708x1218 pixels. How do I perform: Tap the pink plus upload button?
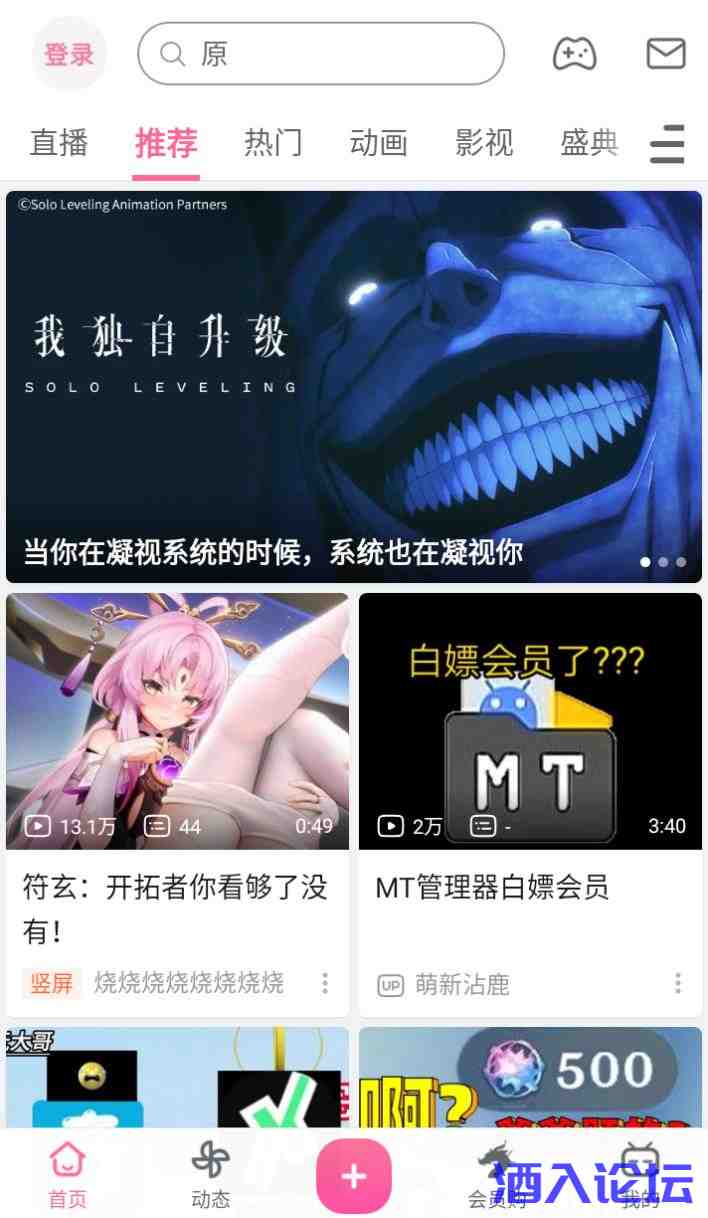coord(353,1176)
